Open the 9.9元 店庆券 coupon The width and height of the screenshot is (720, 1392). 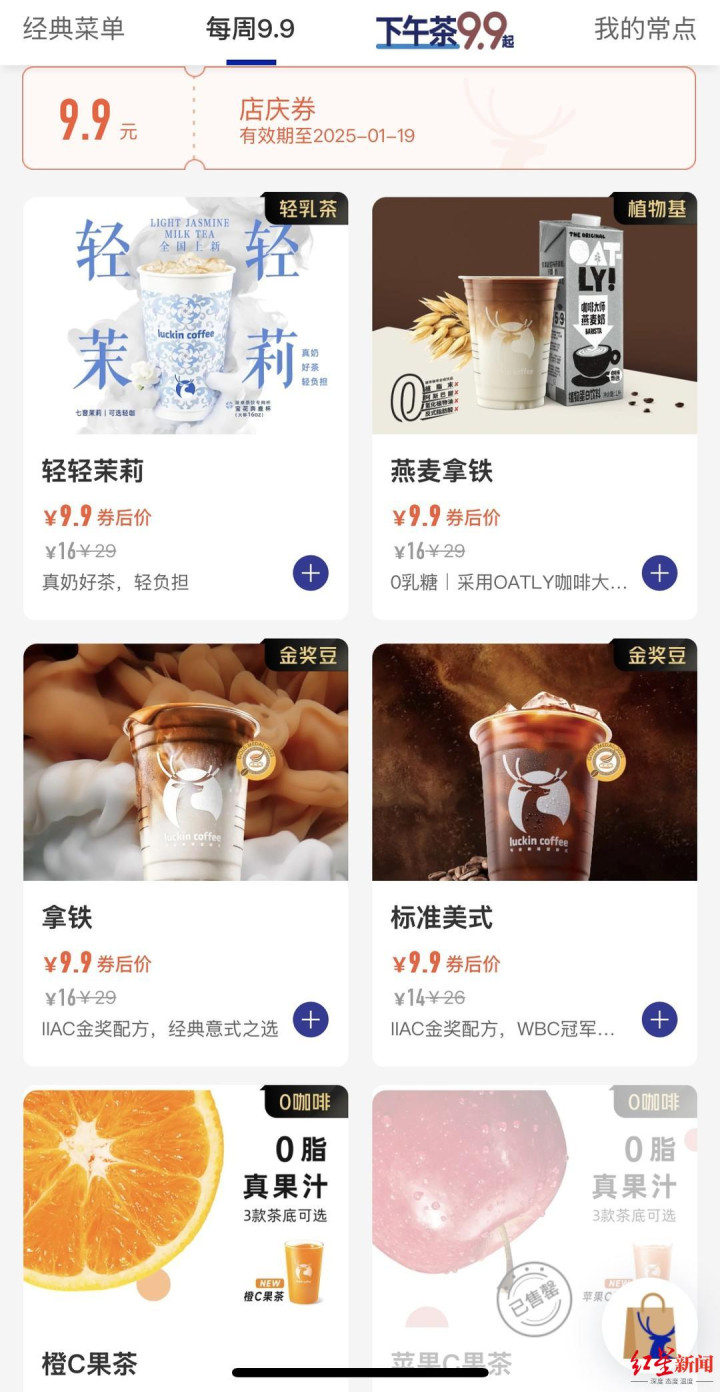pyautogui.click(x=359, y=119)
